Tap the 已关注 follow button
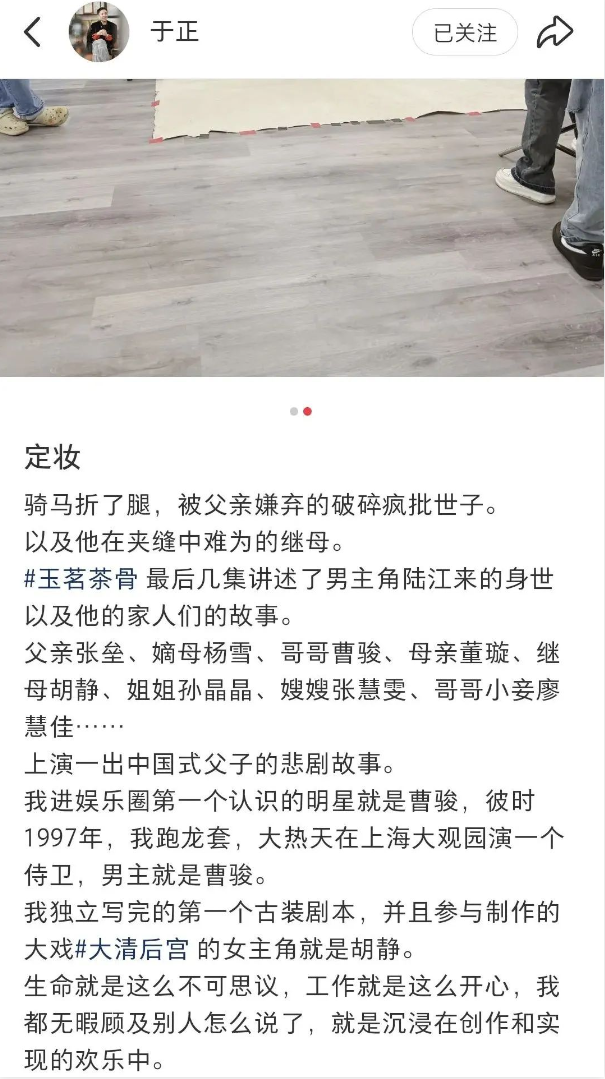 click(465, 32)
